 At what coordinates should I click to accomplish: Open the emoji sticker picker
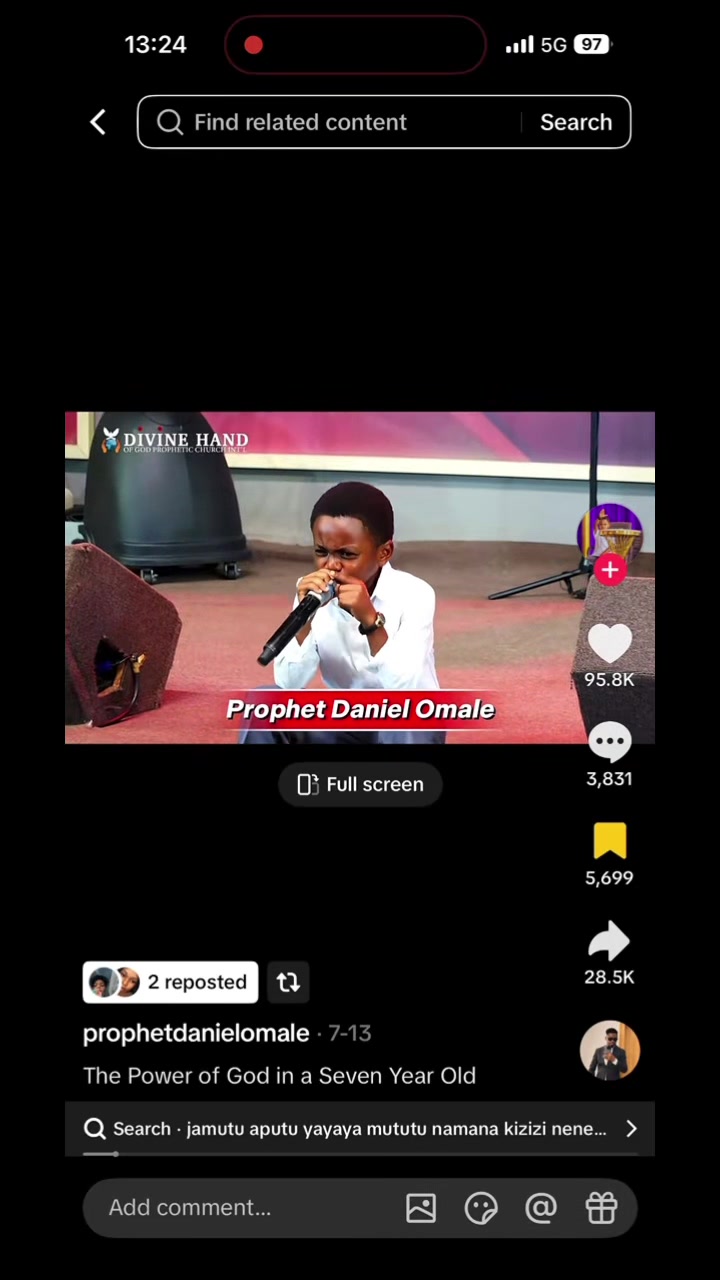pos(481,1207)
